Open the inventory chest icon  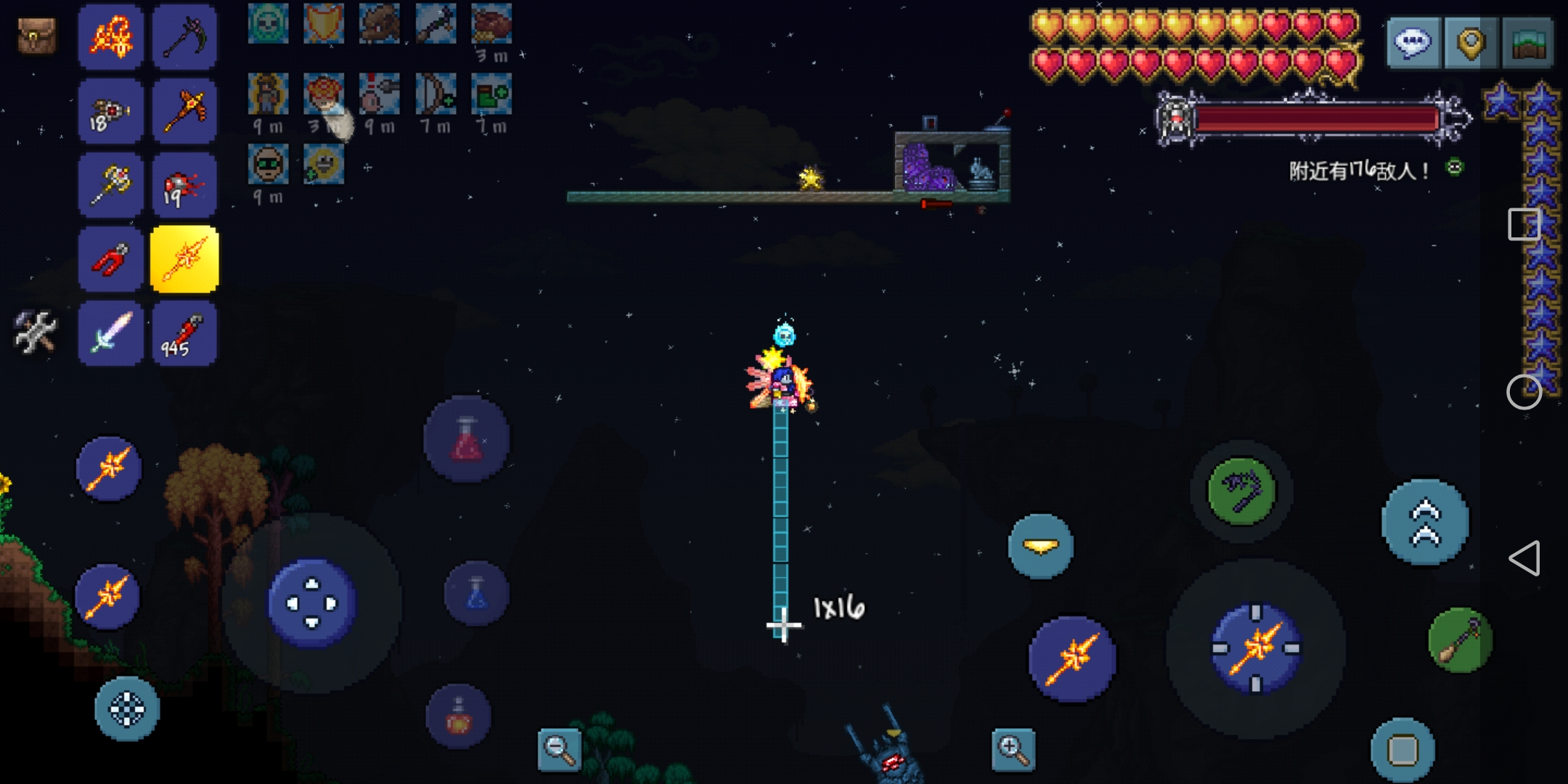click(x=36, y=35)
